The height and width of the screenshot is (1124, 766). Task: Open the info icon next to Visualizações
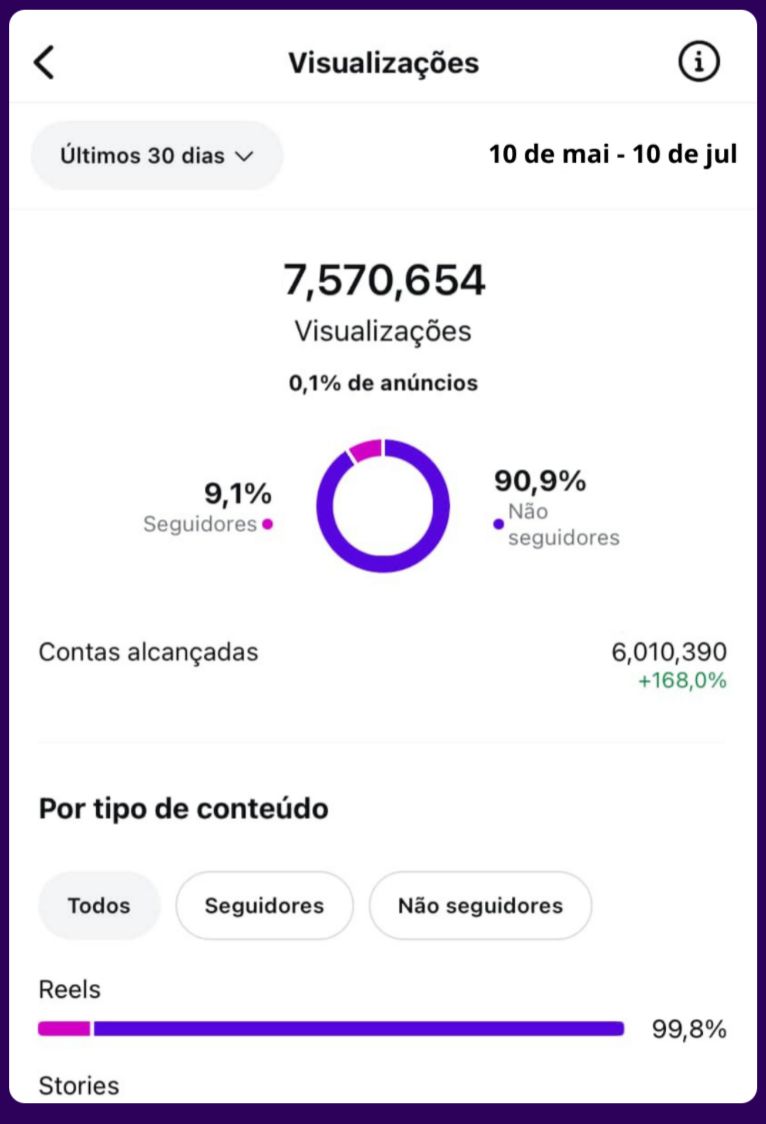(x=698, y=61)
